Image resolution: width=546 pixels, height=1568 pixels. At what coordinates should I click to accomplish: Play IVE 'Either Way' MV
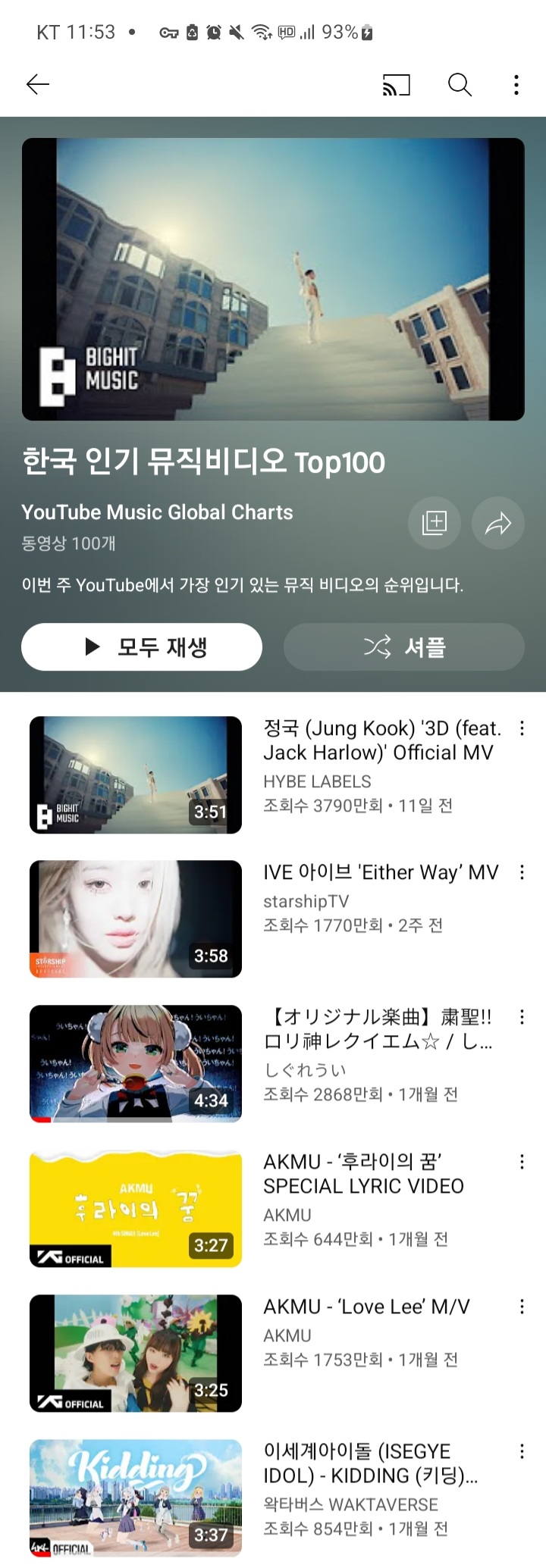coord(136,919)
